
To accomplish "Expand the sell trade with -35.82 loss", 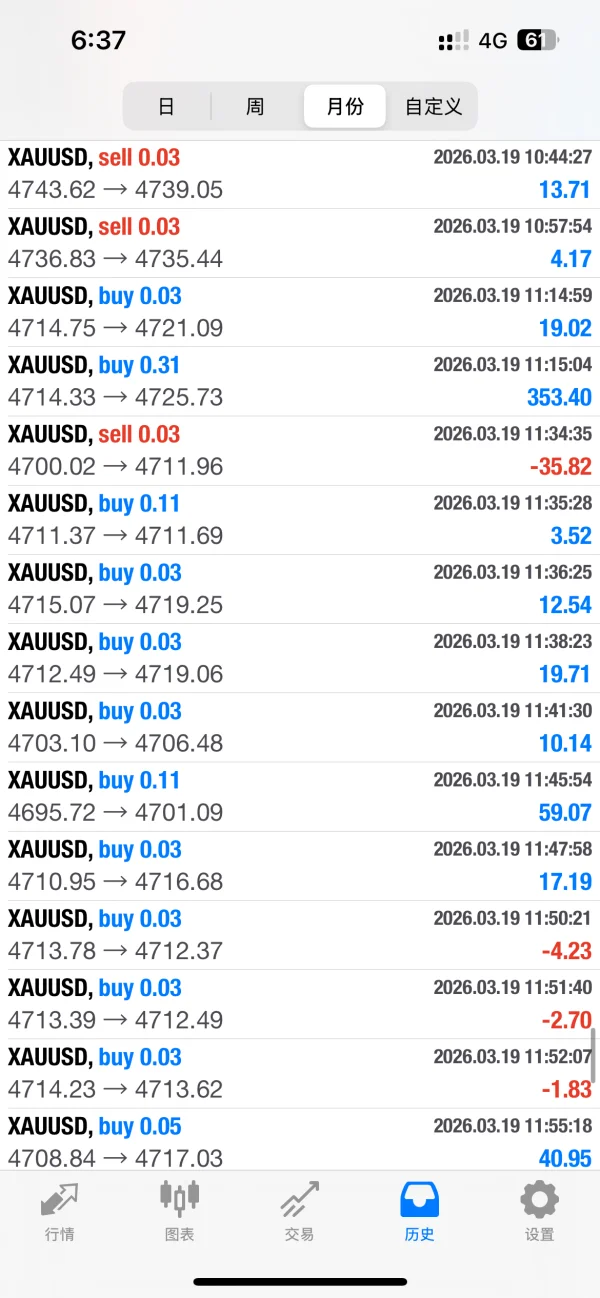I will [300, 450].
